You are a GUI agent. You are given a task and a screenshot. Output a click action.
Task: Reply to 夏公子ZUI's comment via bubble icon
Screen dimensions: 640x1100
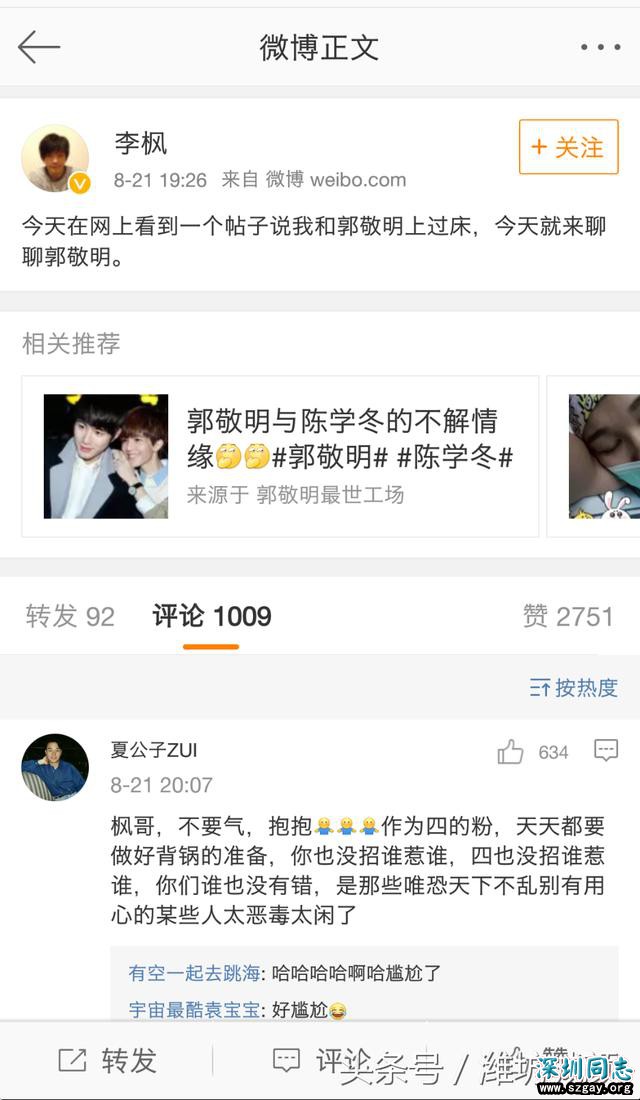606,751
